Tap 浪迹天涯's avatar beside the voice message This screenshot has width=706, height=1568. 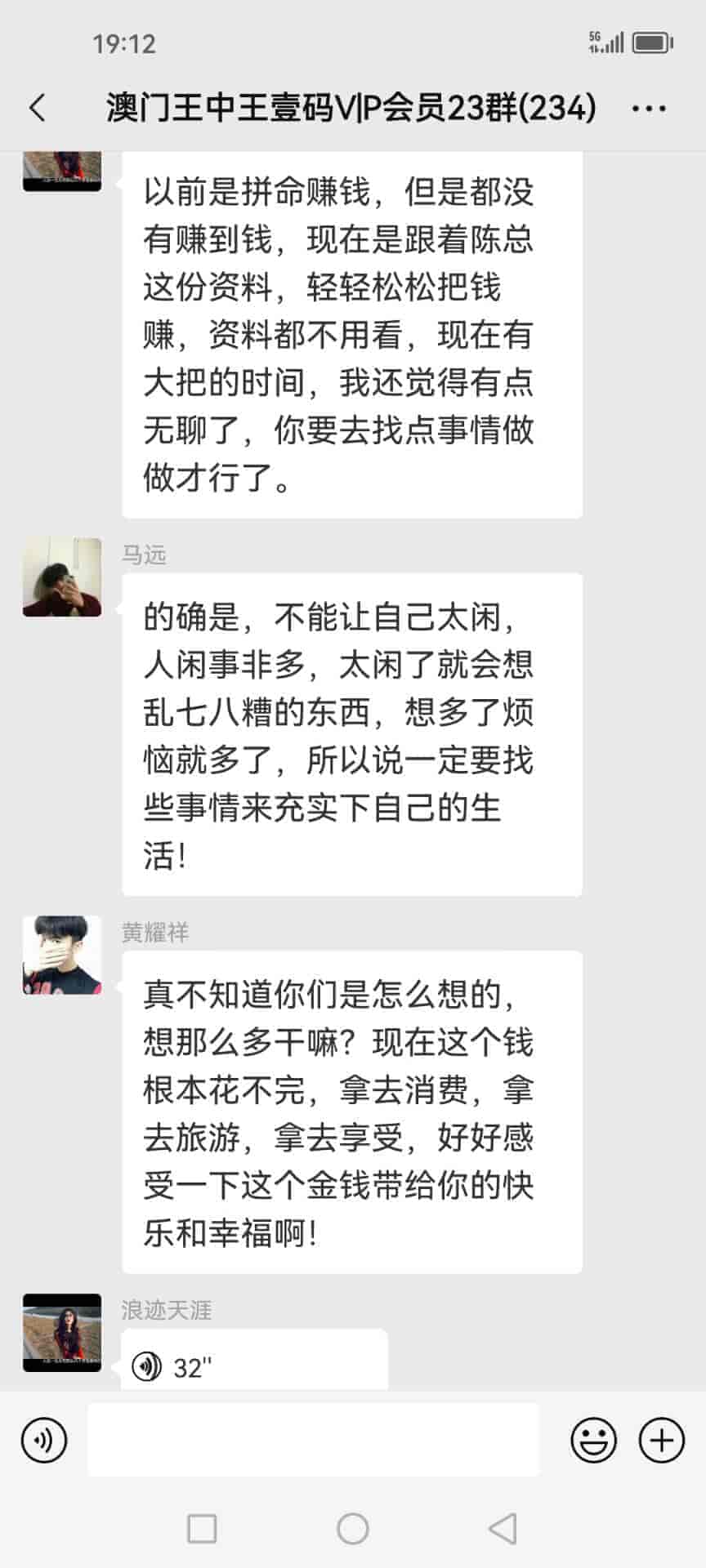[62, 1332]
